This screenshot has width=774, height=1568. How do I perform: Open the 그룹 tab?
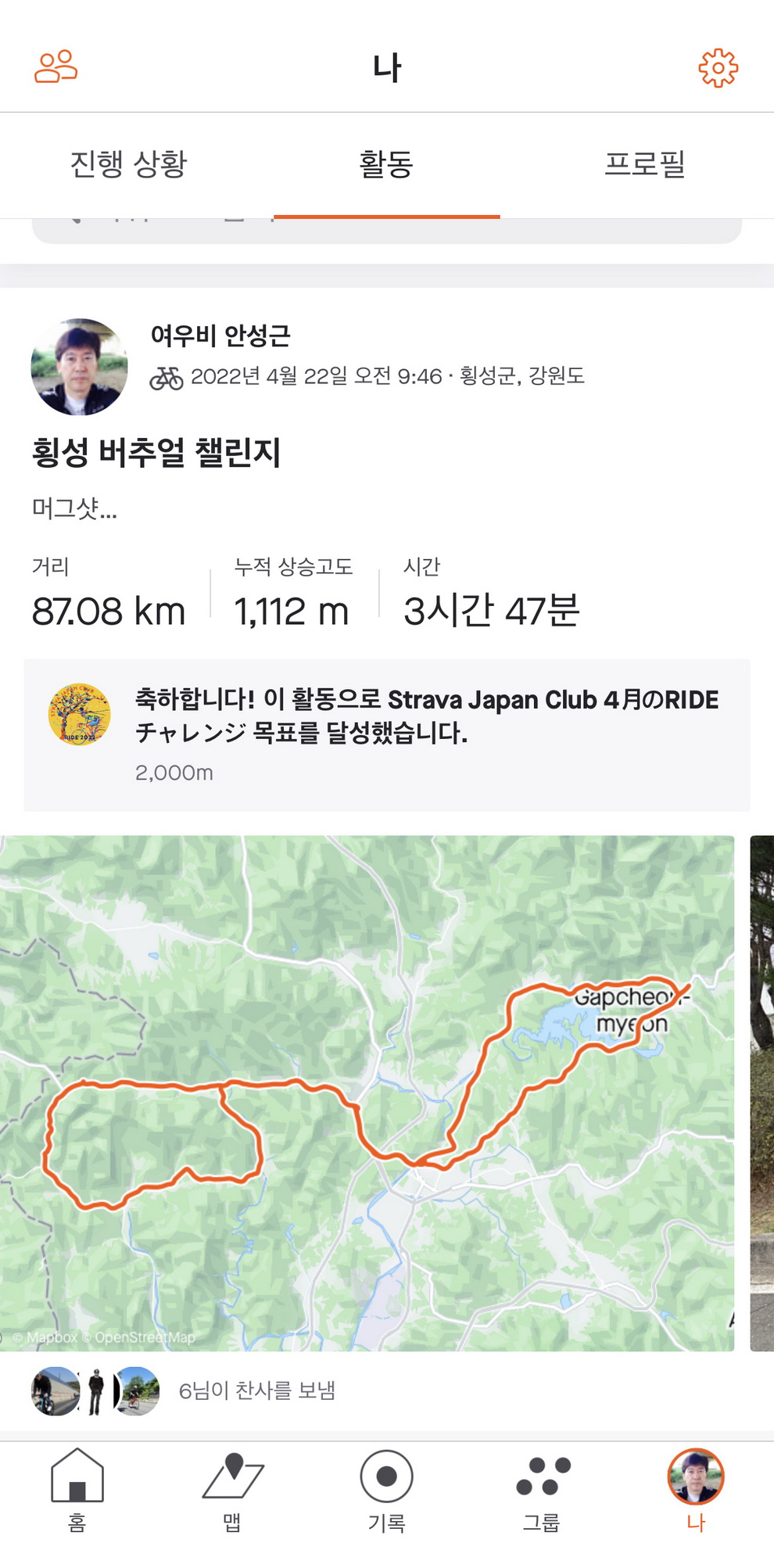tap(542, 1489)
